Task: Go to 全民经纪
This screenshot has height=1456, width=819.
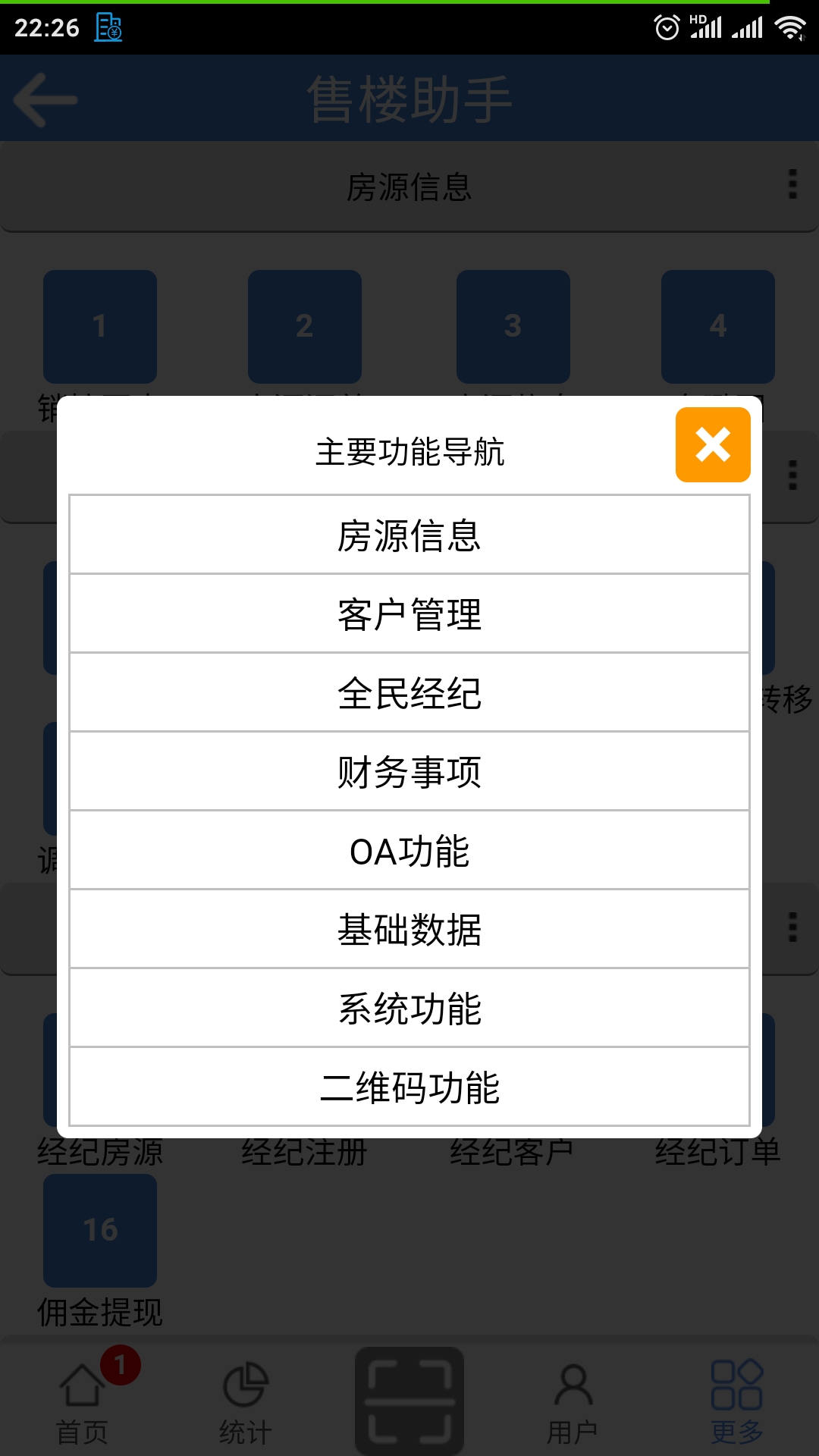Action: pyautogui.click(x=409, y=693)
